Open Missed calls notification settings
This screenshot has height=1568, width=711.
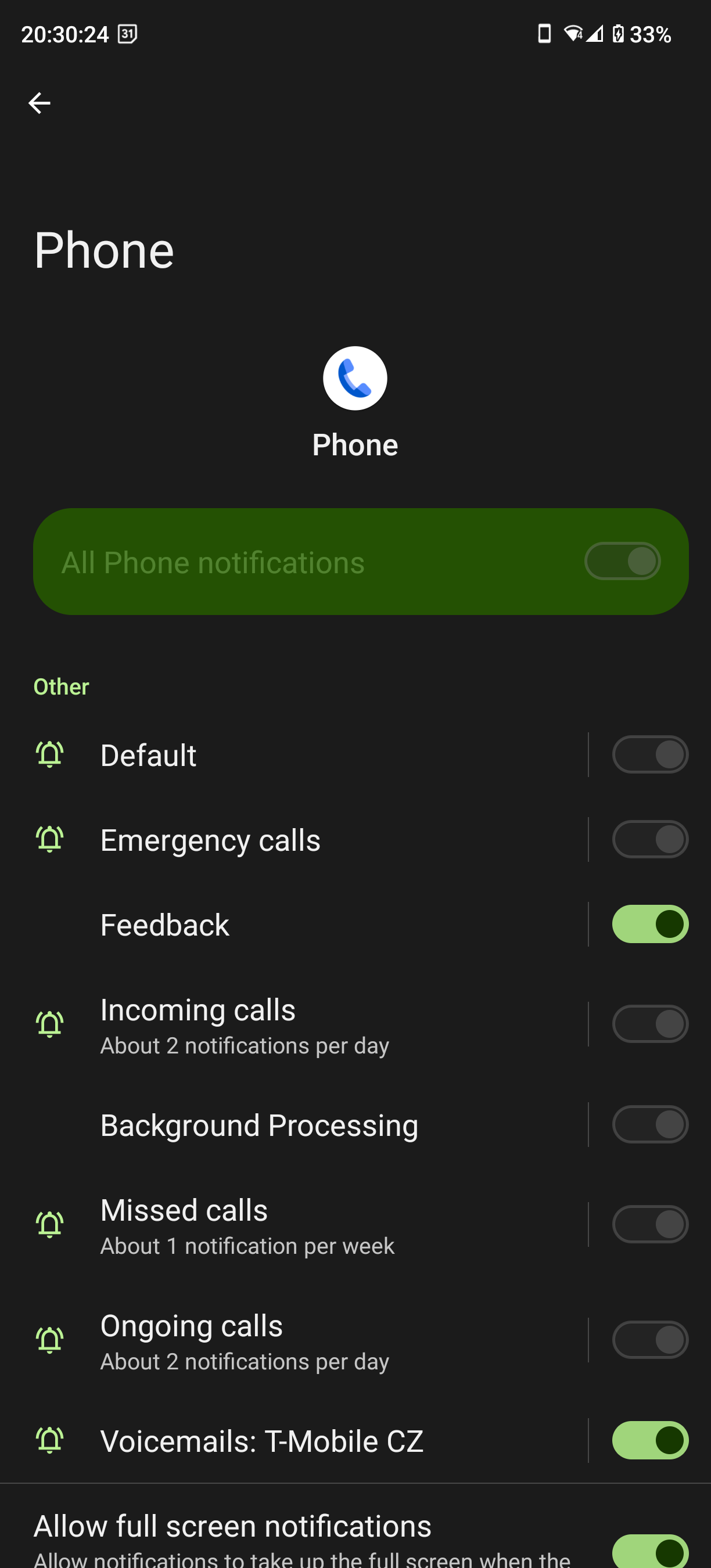(x=310, y=1225)
